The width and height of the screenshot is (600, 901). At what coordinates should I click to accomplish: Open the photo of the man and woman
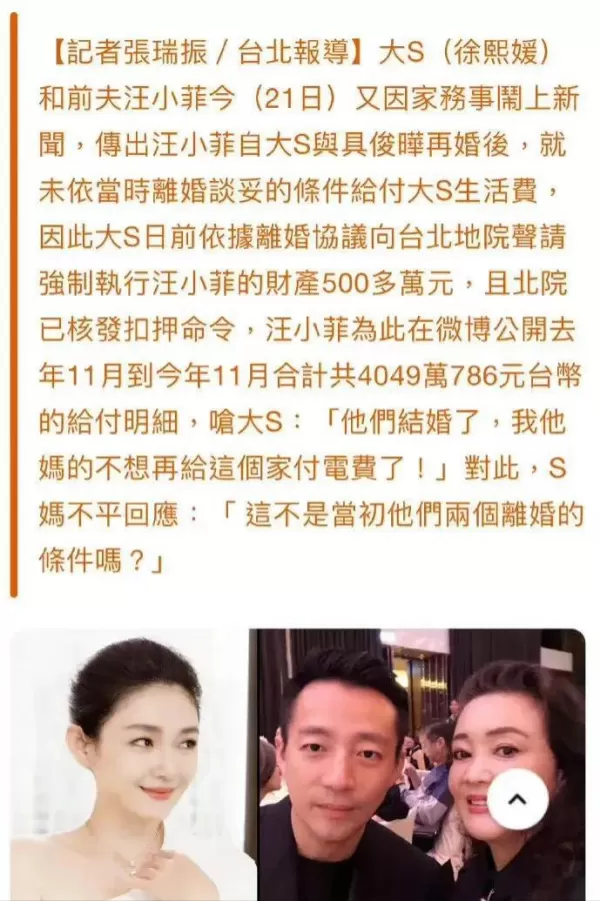[400, 765]
